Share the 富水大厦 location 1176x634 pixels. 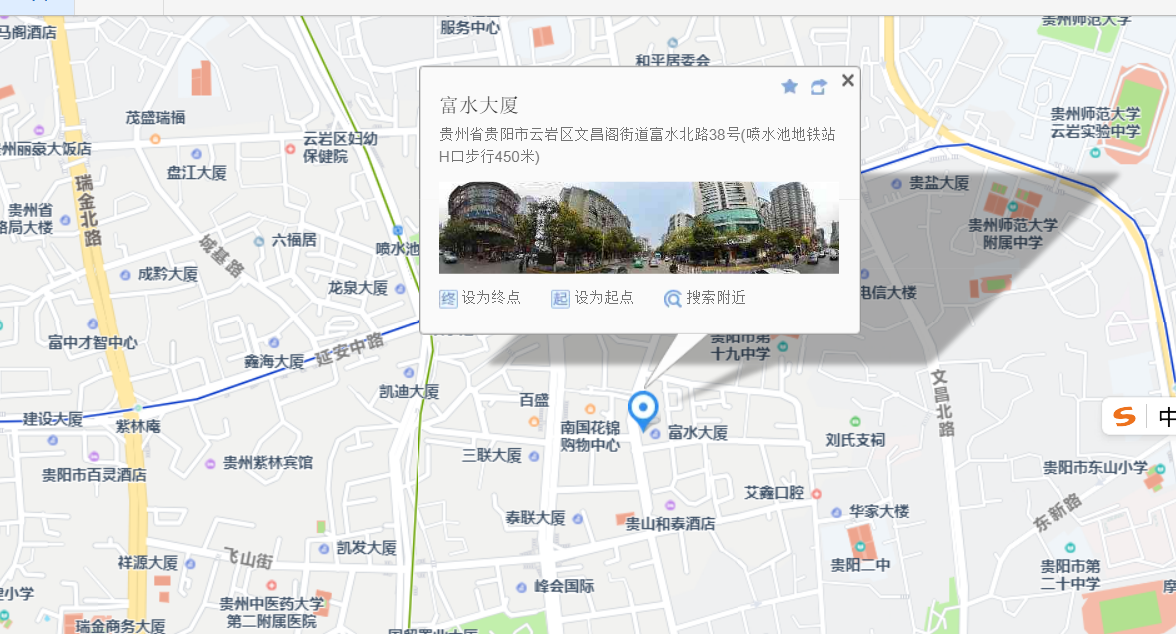click(818, 87)
